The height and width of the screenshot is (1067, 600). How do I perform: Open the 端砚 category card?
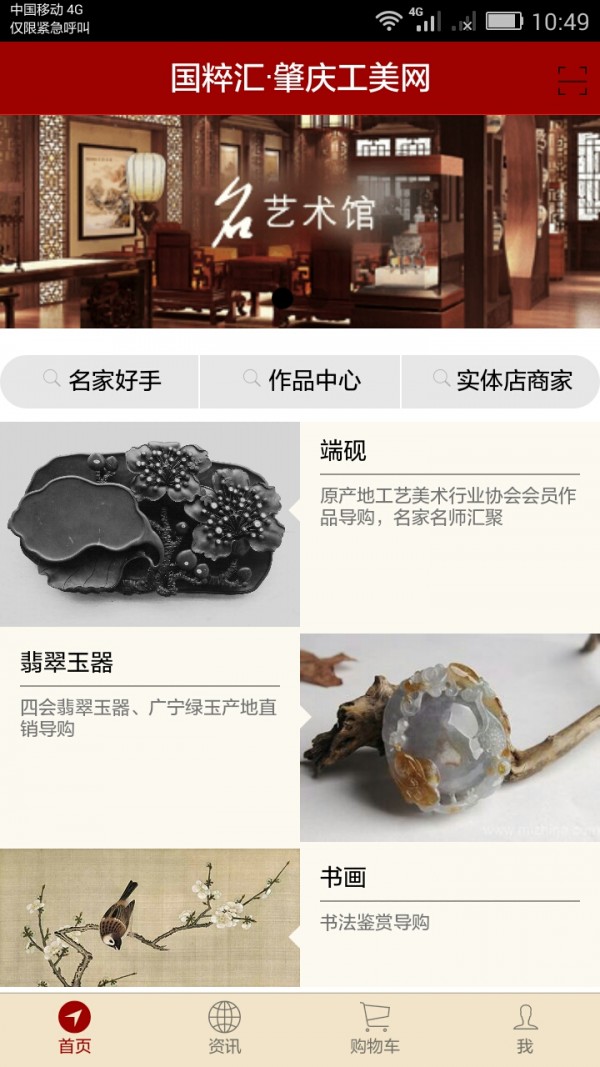(x=300, y=524)
